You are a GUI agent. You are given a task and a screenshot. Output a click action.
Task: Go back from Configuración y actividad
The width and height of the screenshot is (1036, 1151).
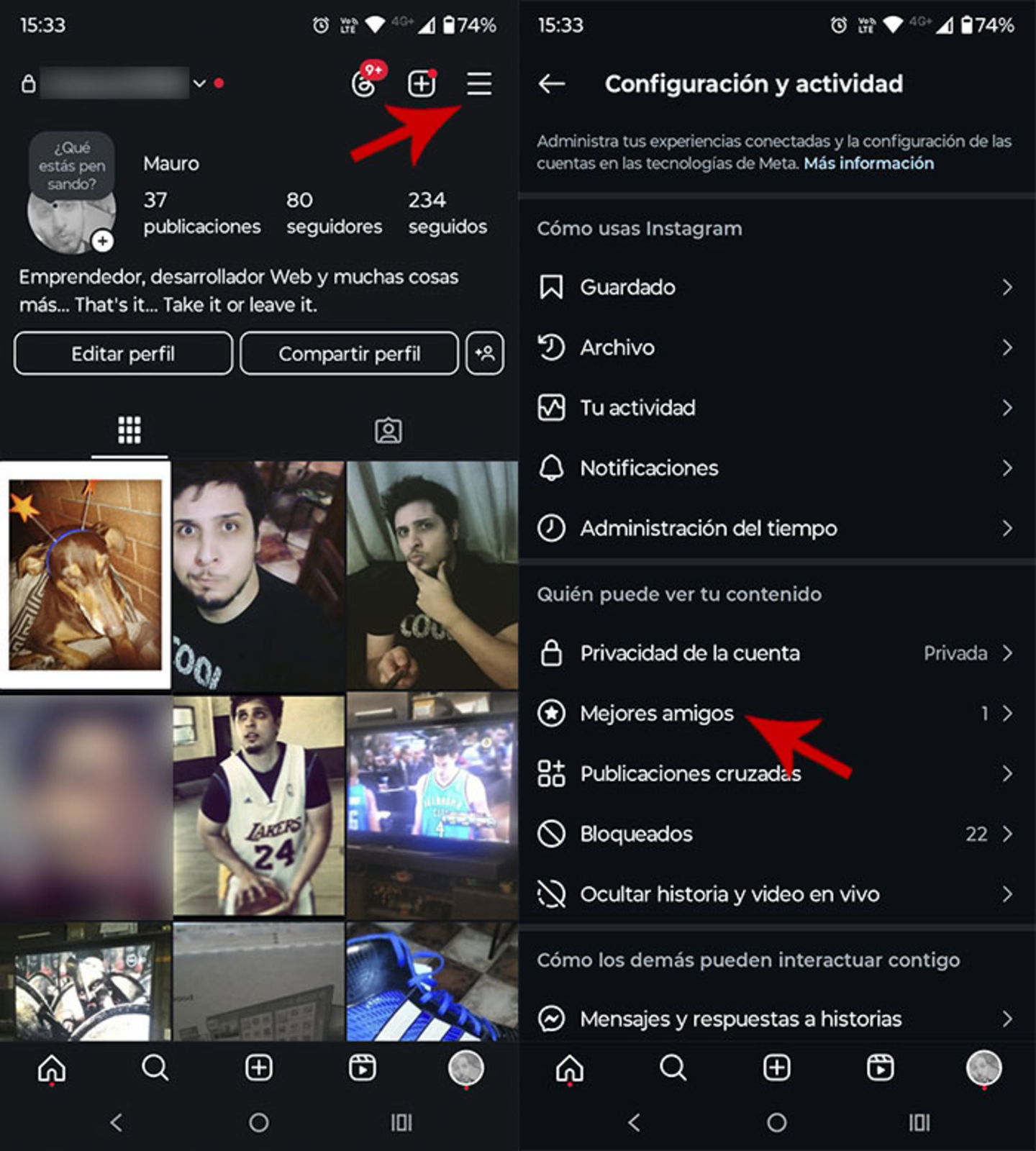point(552,83)
